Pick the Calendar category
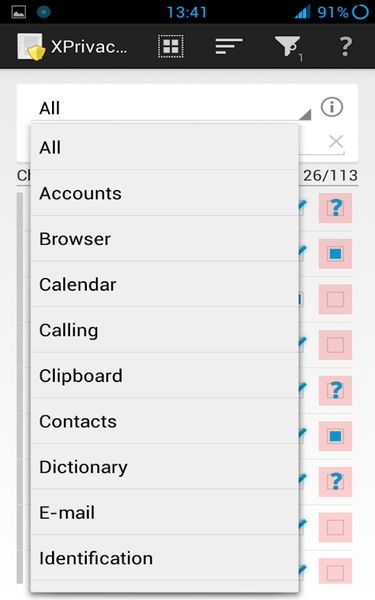Viewport: 375px width, 600px height. coord(165,284)
